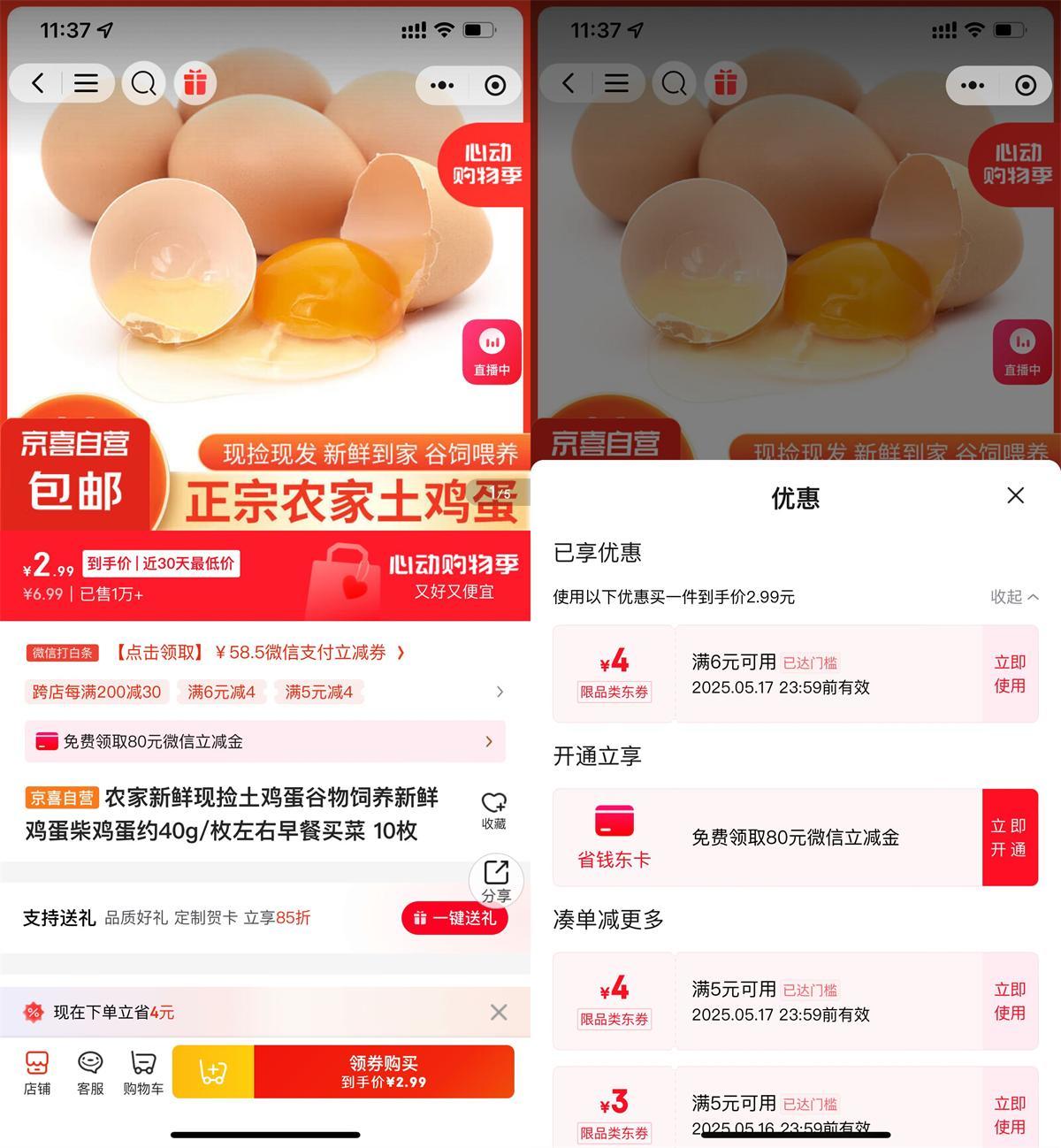1061x1148 pixels.
Task: Open product search via the magnifier icon
Action: point(143,83)
